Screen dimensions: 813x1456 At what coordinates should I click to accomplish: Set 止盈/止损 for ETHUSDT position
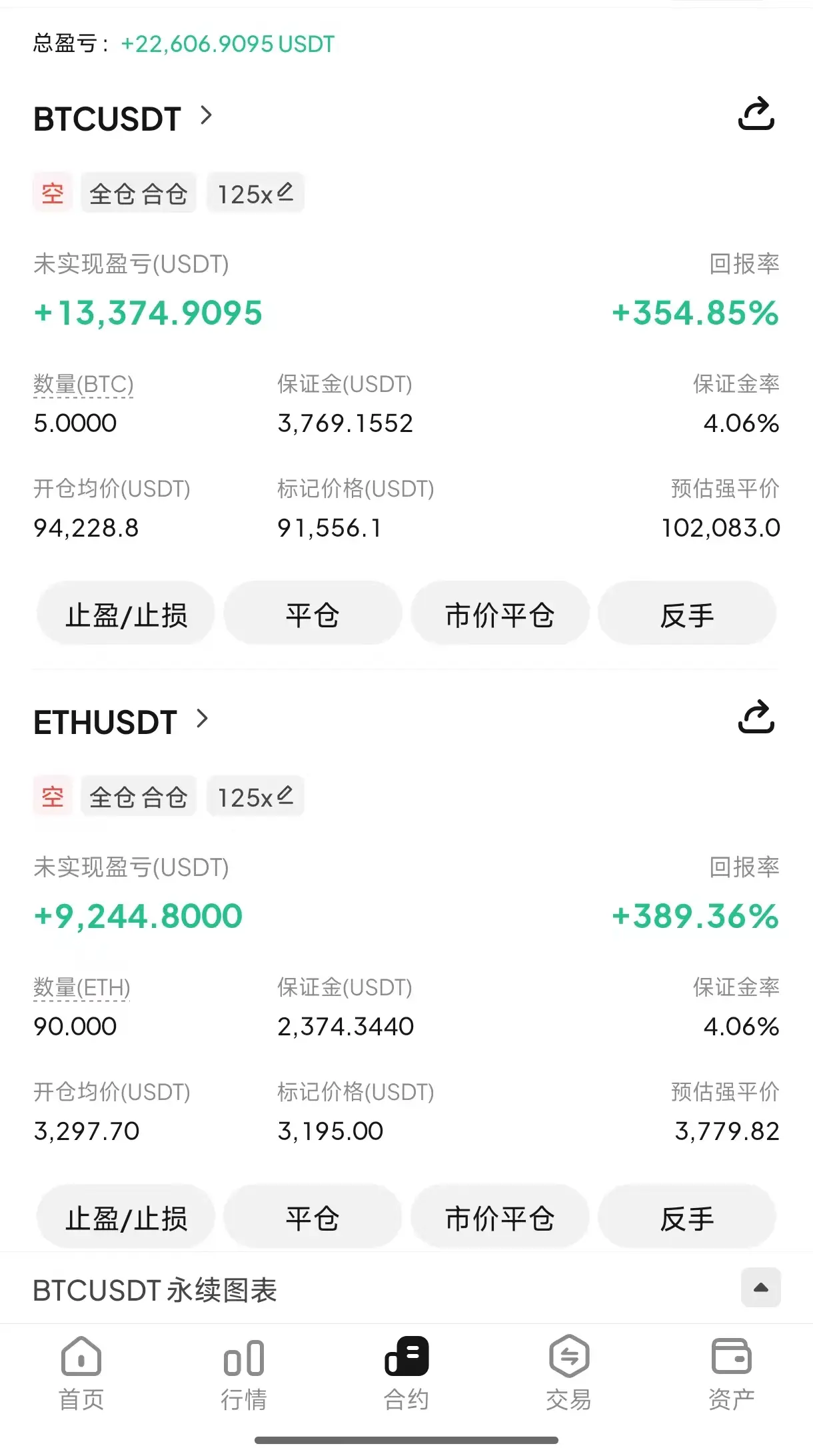(x=126, y=1218)
